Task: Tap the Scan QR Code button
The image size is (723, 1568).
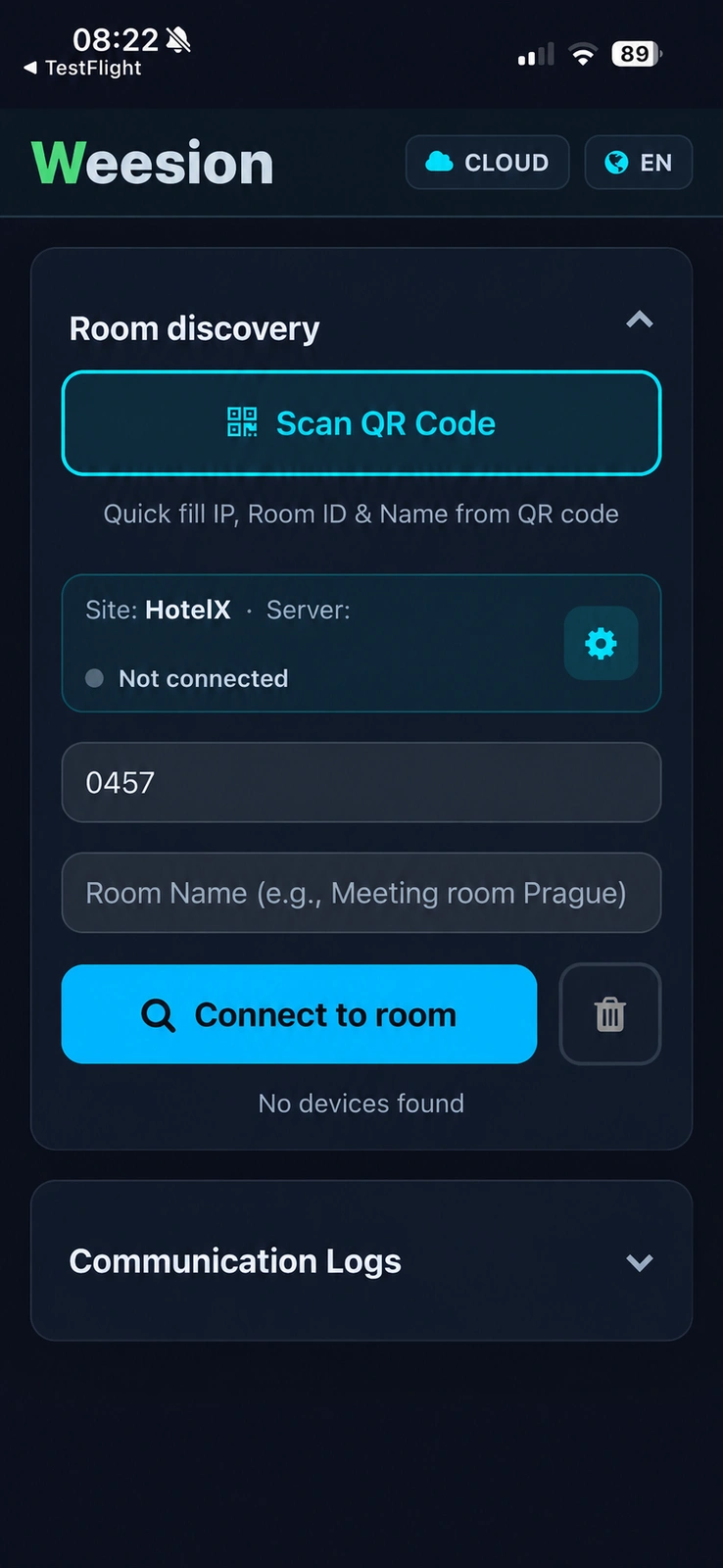Action: [x=361, y=423]
